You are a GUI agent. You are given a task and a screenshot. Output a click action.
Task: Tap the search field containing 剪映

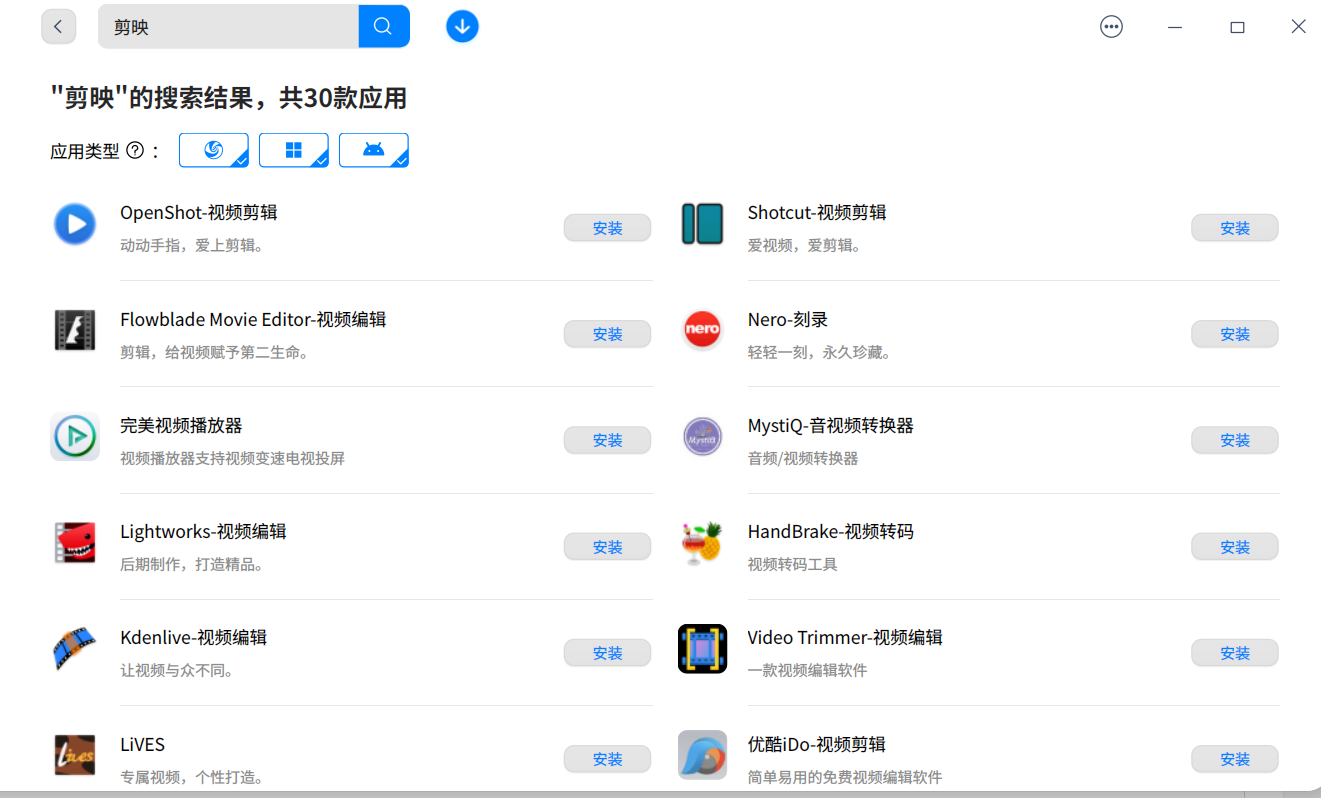228,27
